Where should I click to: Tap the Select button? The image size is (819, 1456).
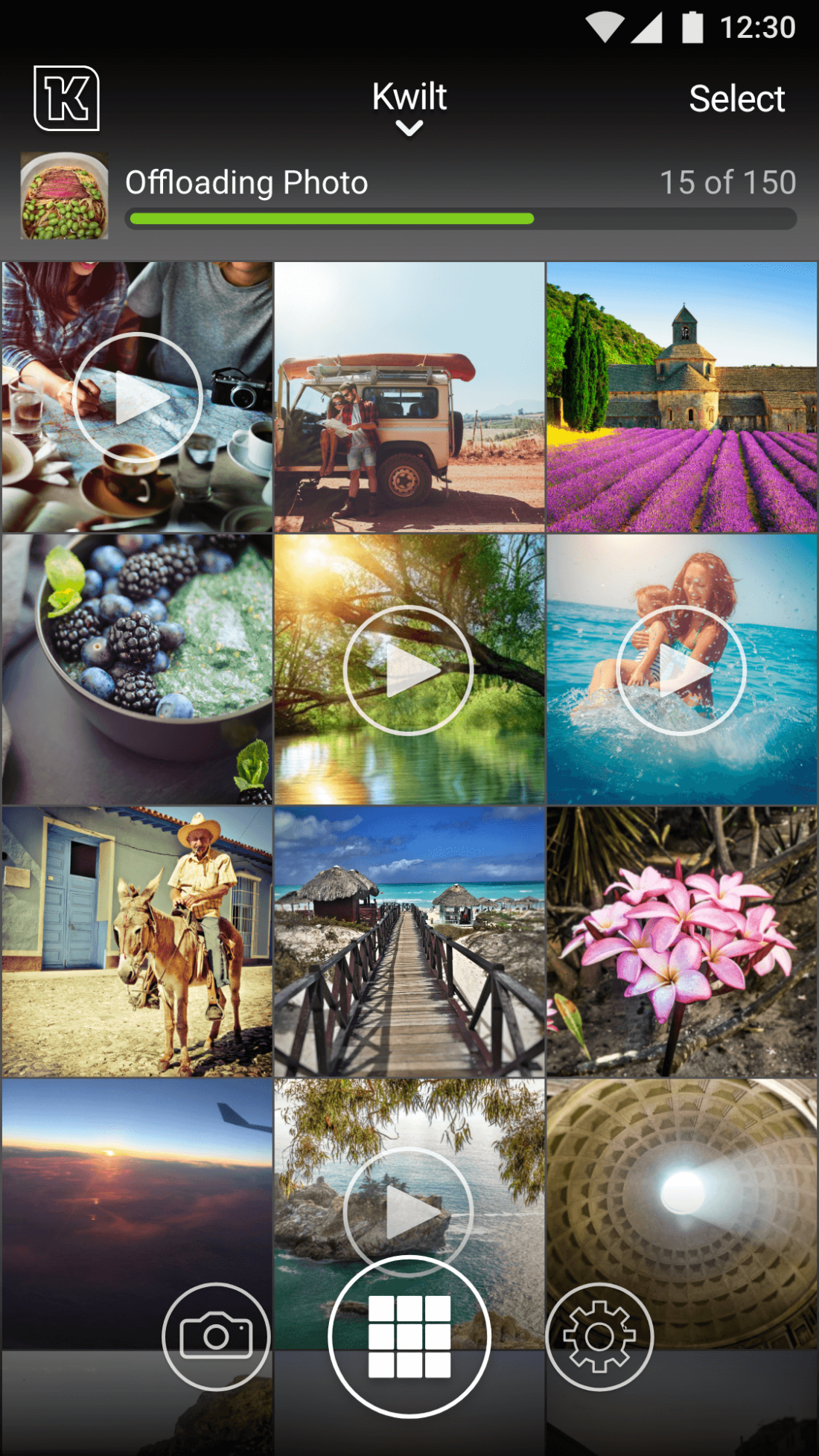(736, 99)
